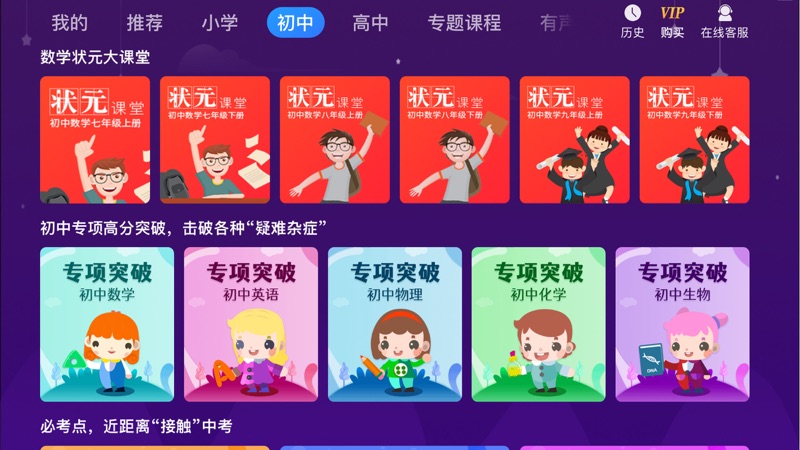
Task: Go to the 专题课程 tab
Action: [464, 22]
